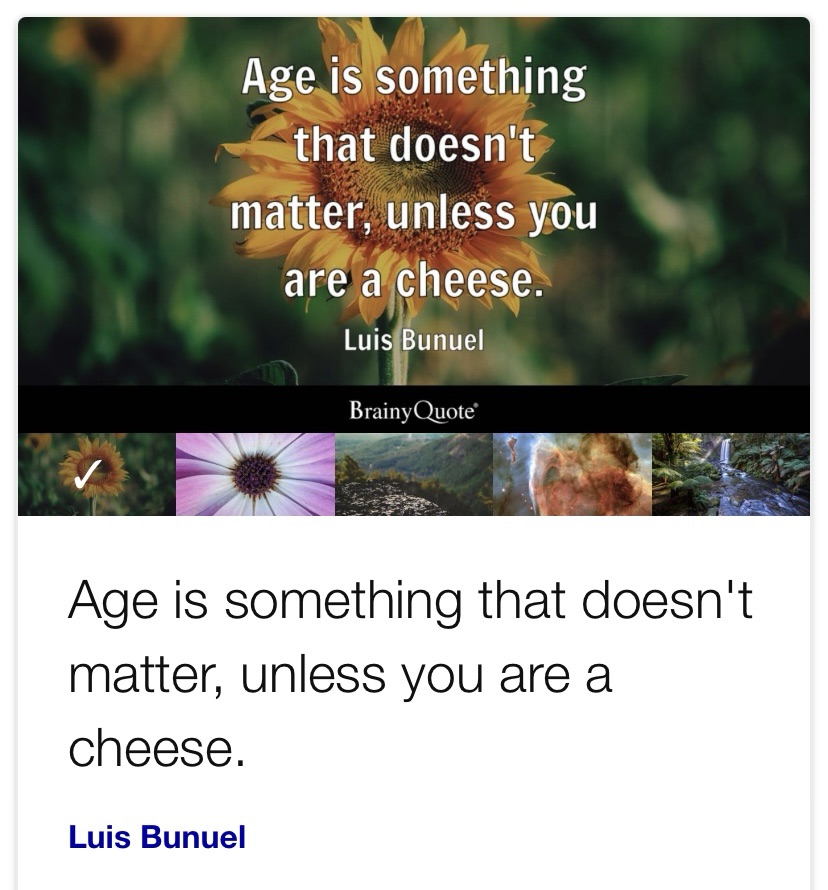Select the purple daisy background thumbnail

tap(255, 474)
